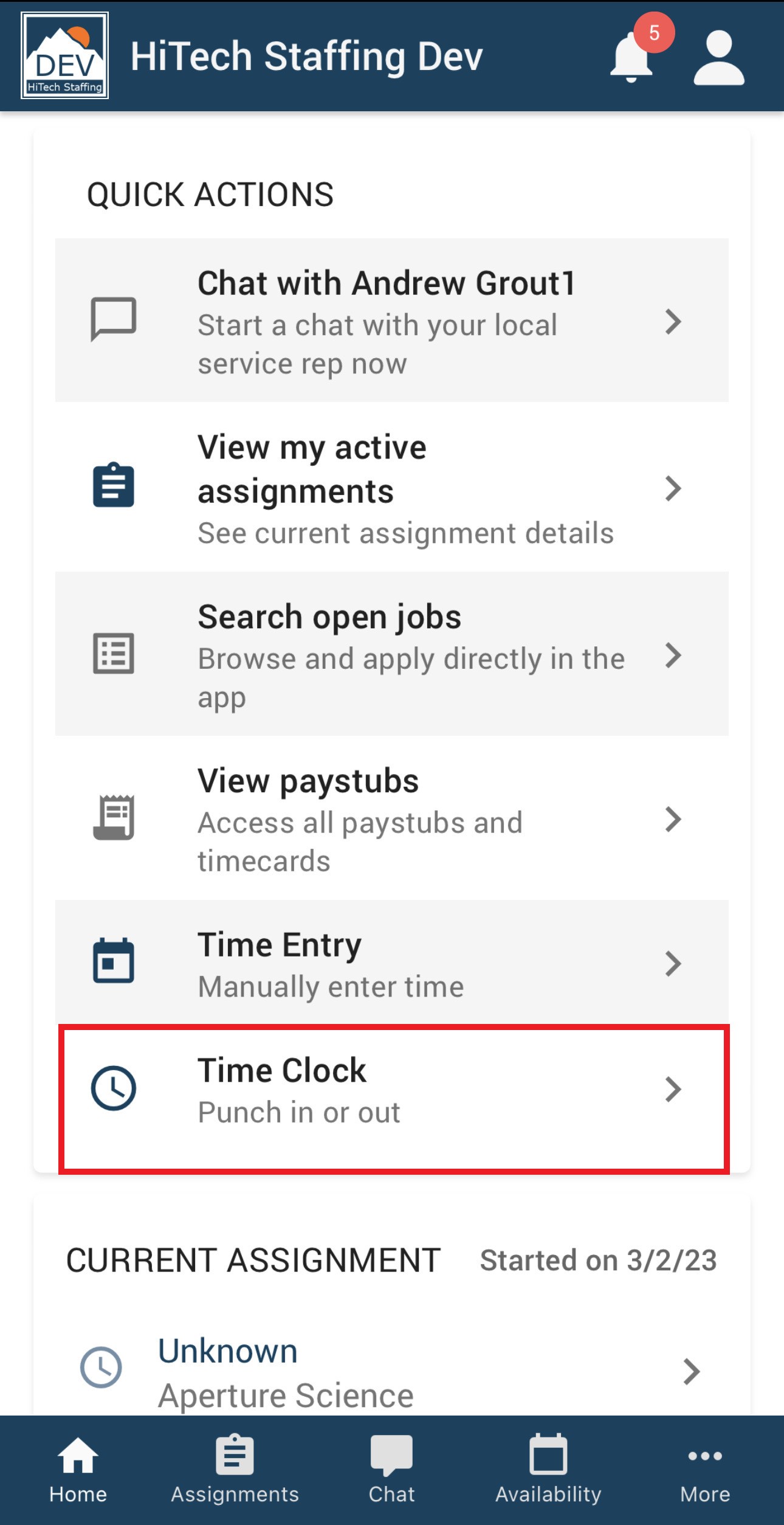This screenshot has width=784, height=1525.
Task: Open Search open jobs
Action: point(392,654)
